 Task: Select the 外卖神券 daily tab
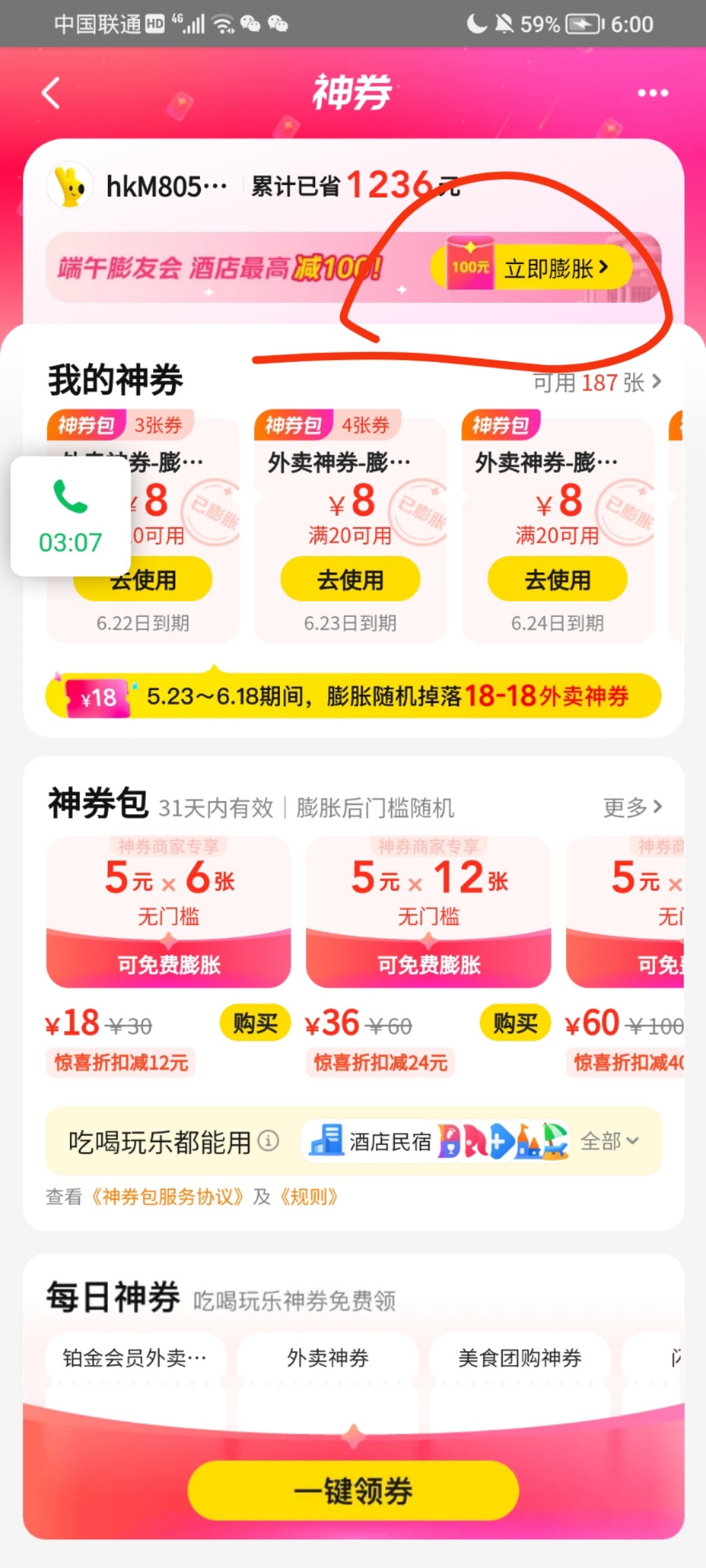click(328, 1359)
